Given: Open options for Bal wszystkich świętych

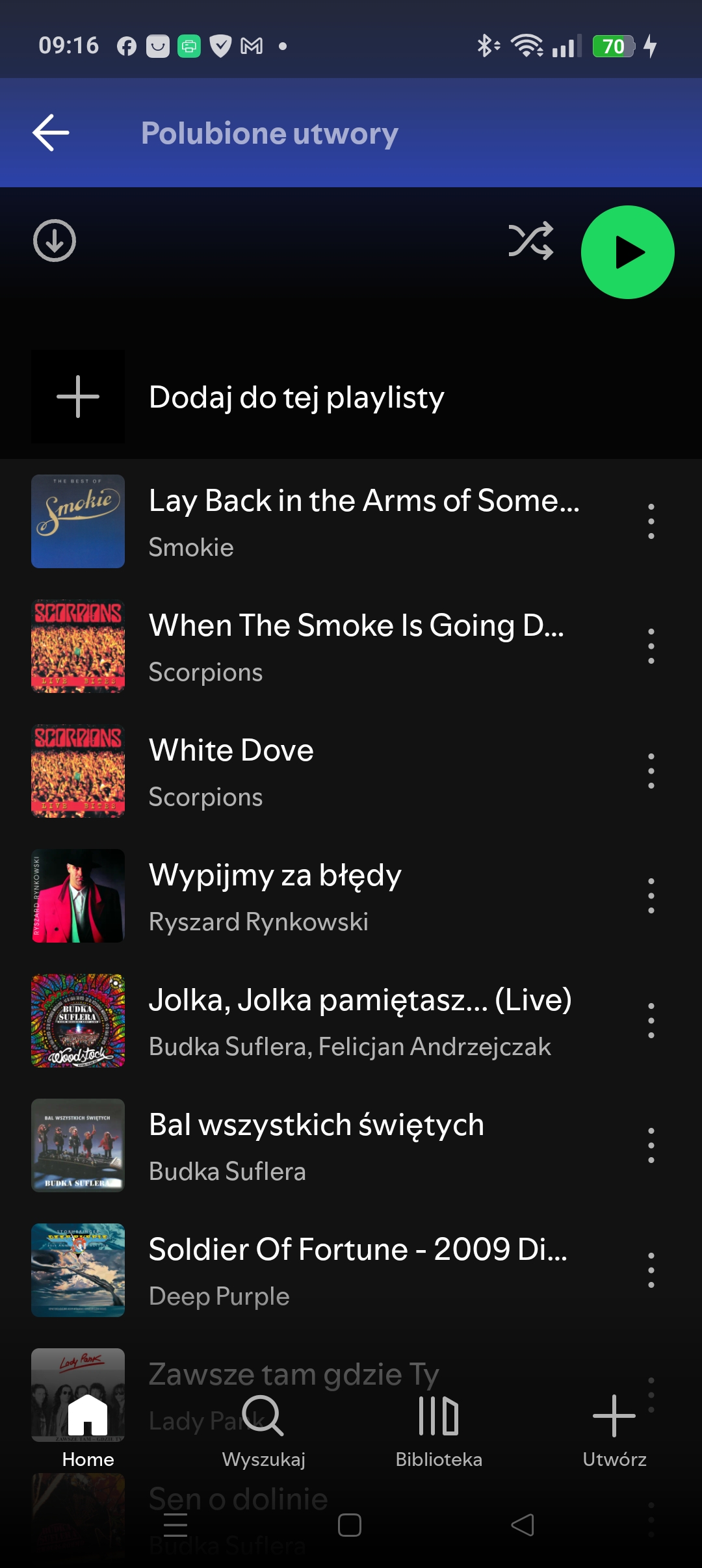Looking at the screenshot, I should (651, 1145).
